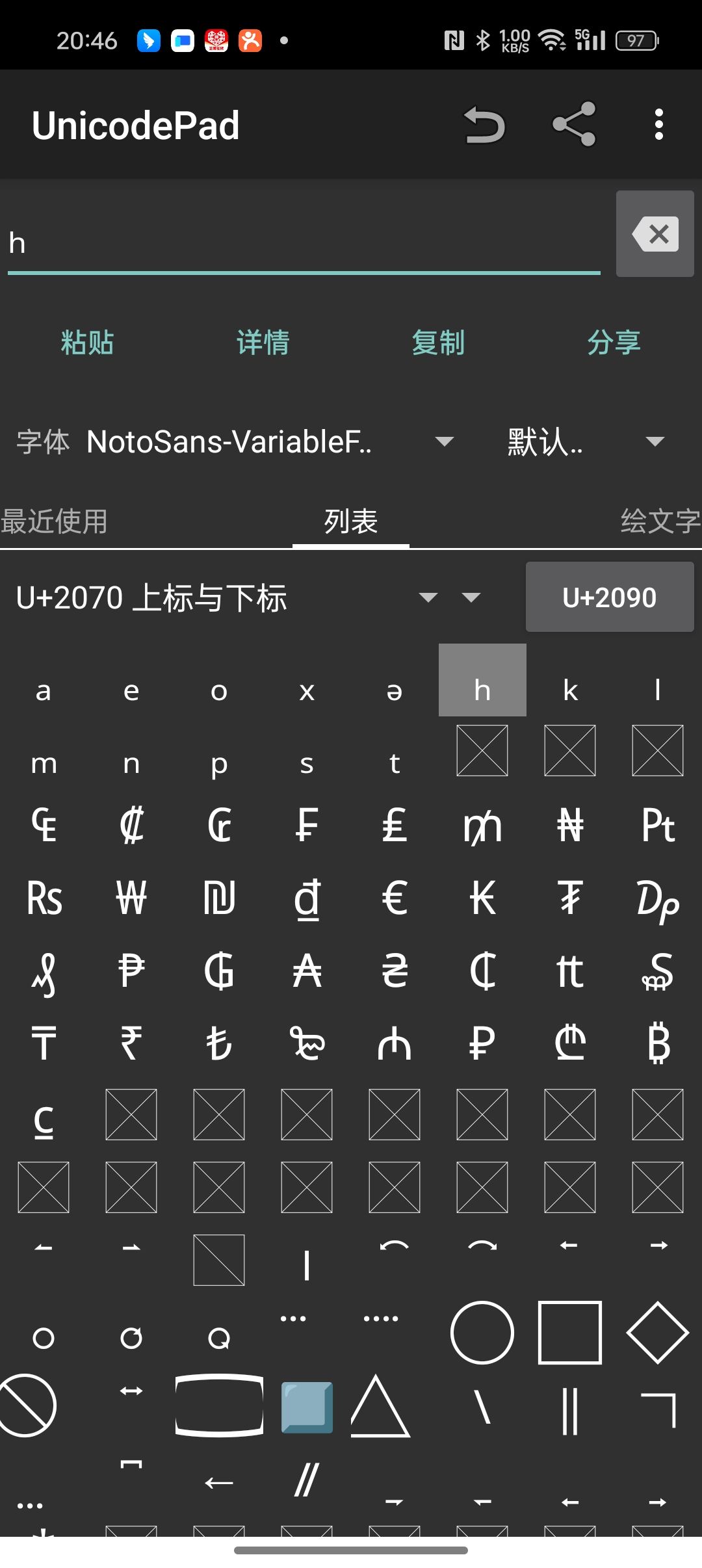Insert the euro sign € character

[395, 898]
